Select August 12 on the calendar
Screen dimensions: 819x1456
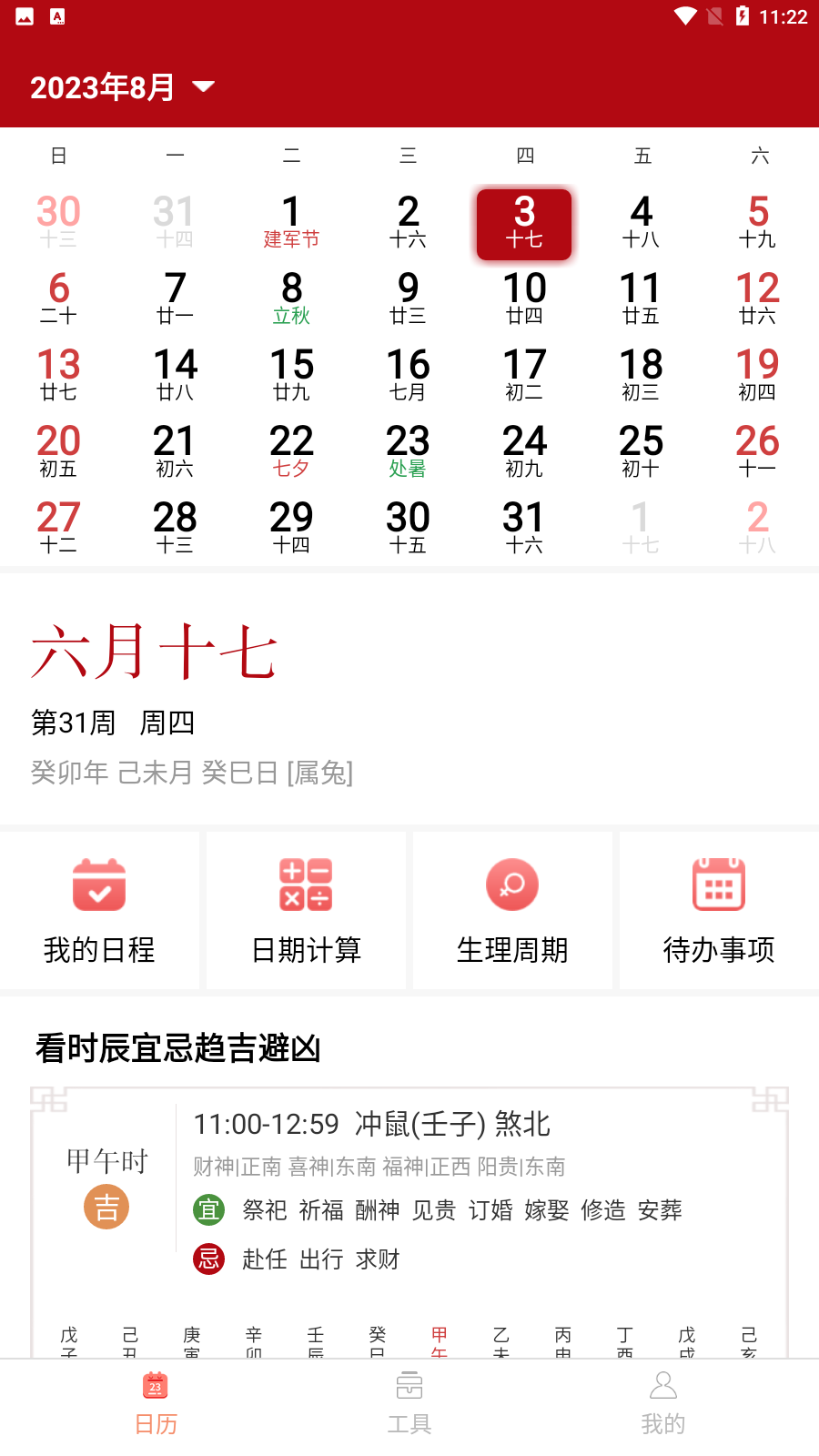click(757, 298)
